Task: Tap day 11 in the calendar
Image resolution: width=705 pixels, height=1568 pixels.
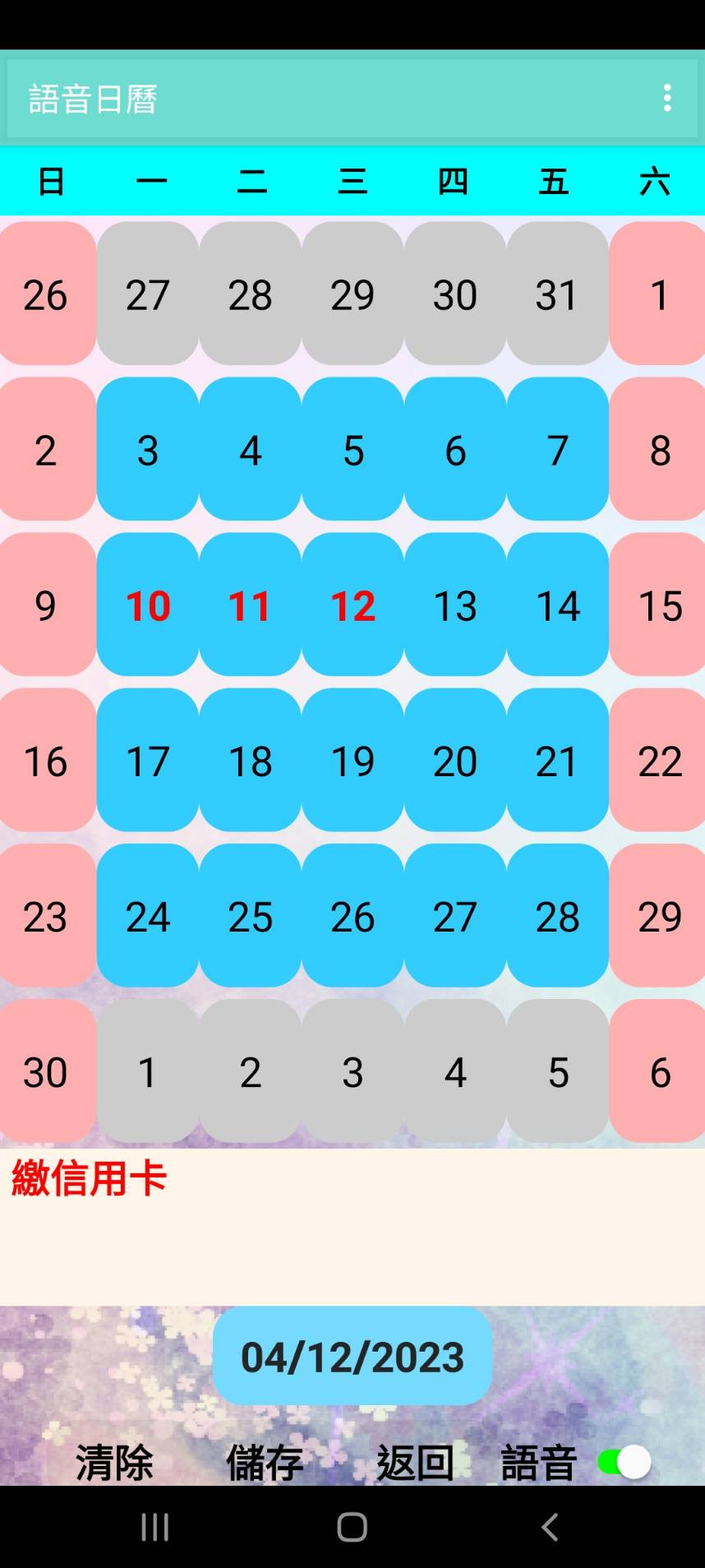Action: [x=250, y=605]
